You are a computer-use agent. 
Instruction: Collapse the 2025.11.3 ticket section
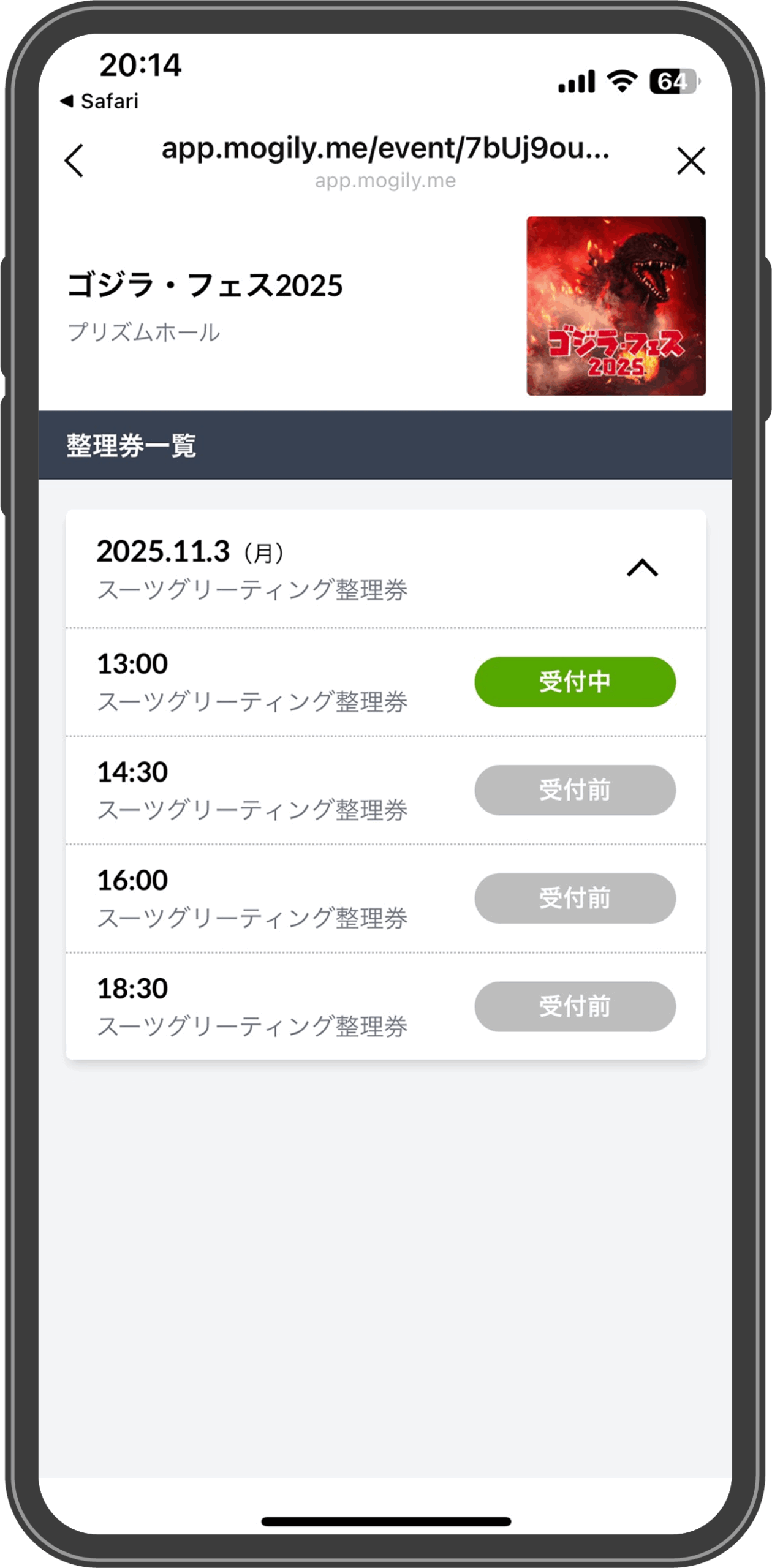(641, 568)
